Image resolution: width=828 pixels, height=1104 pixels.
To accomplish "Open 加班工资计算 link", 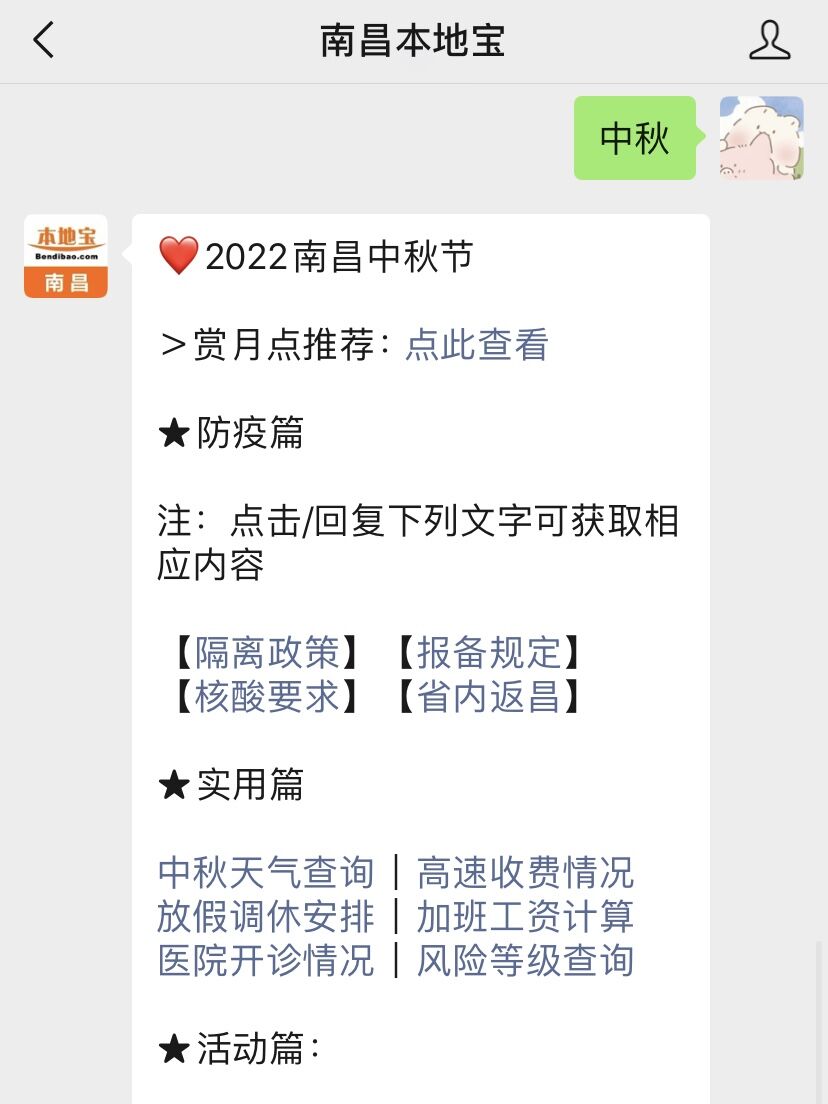I will [525, 917].
